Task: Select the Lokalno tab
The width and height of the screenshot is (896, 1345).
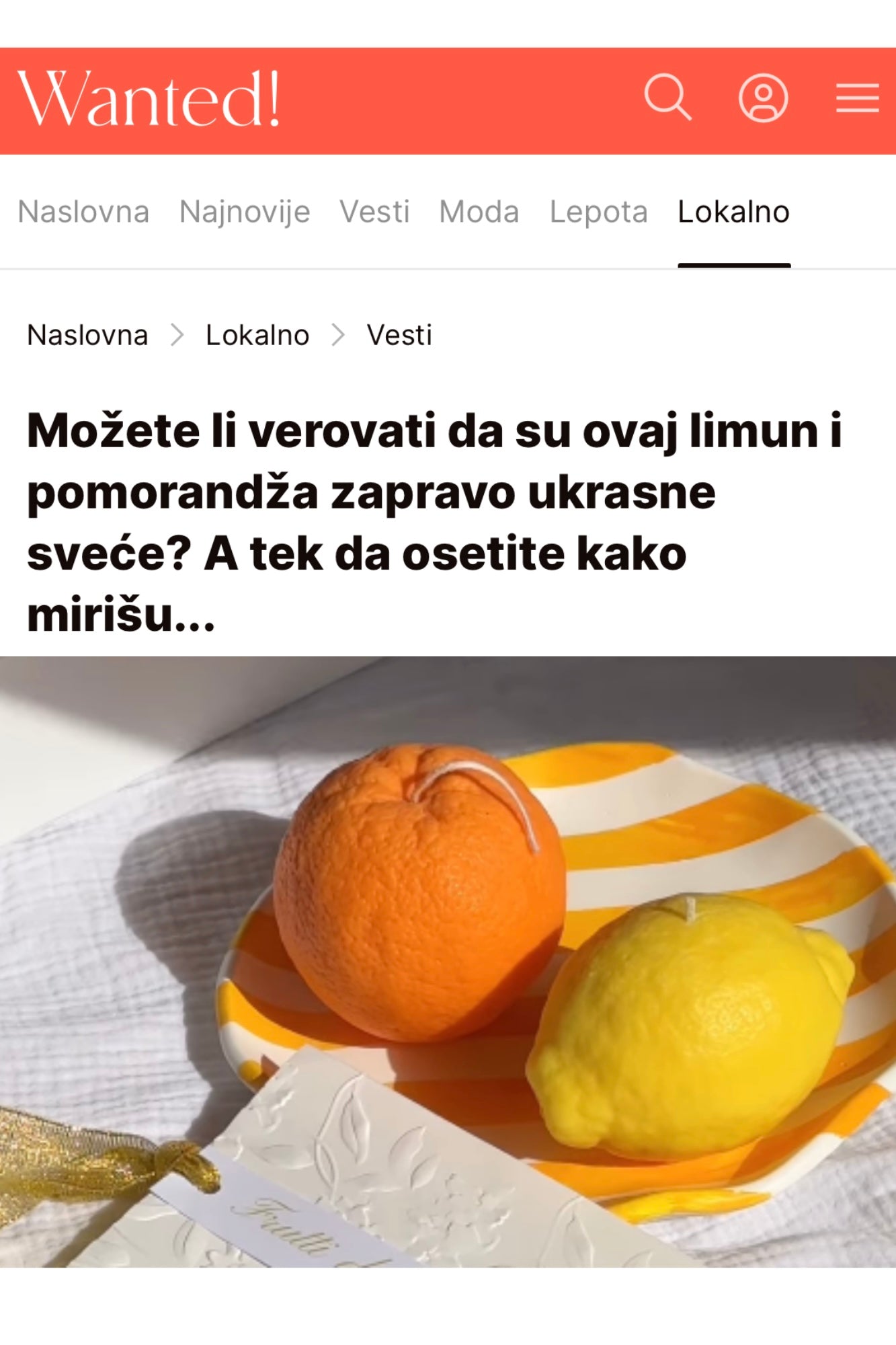Action: coord(733,212)
